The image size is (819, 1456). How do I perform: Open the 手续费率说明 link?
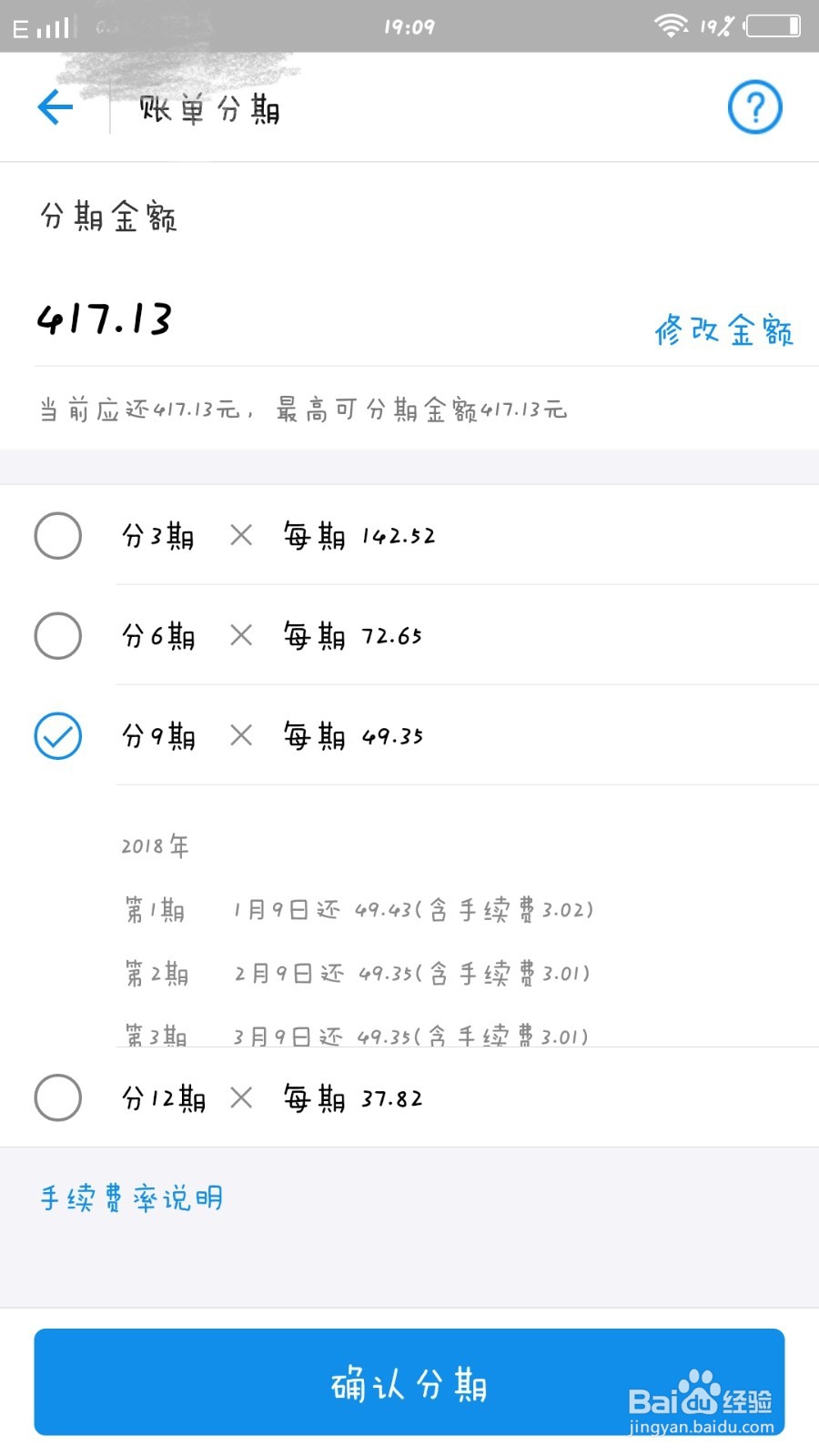[x=132, y=1198]
